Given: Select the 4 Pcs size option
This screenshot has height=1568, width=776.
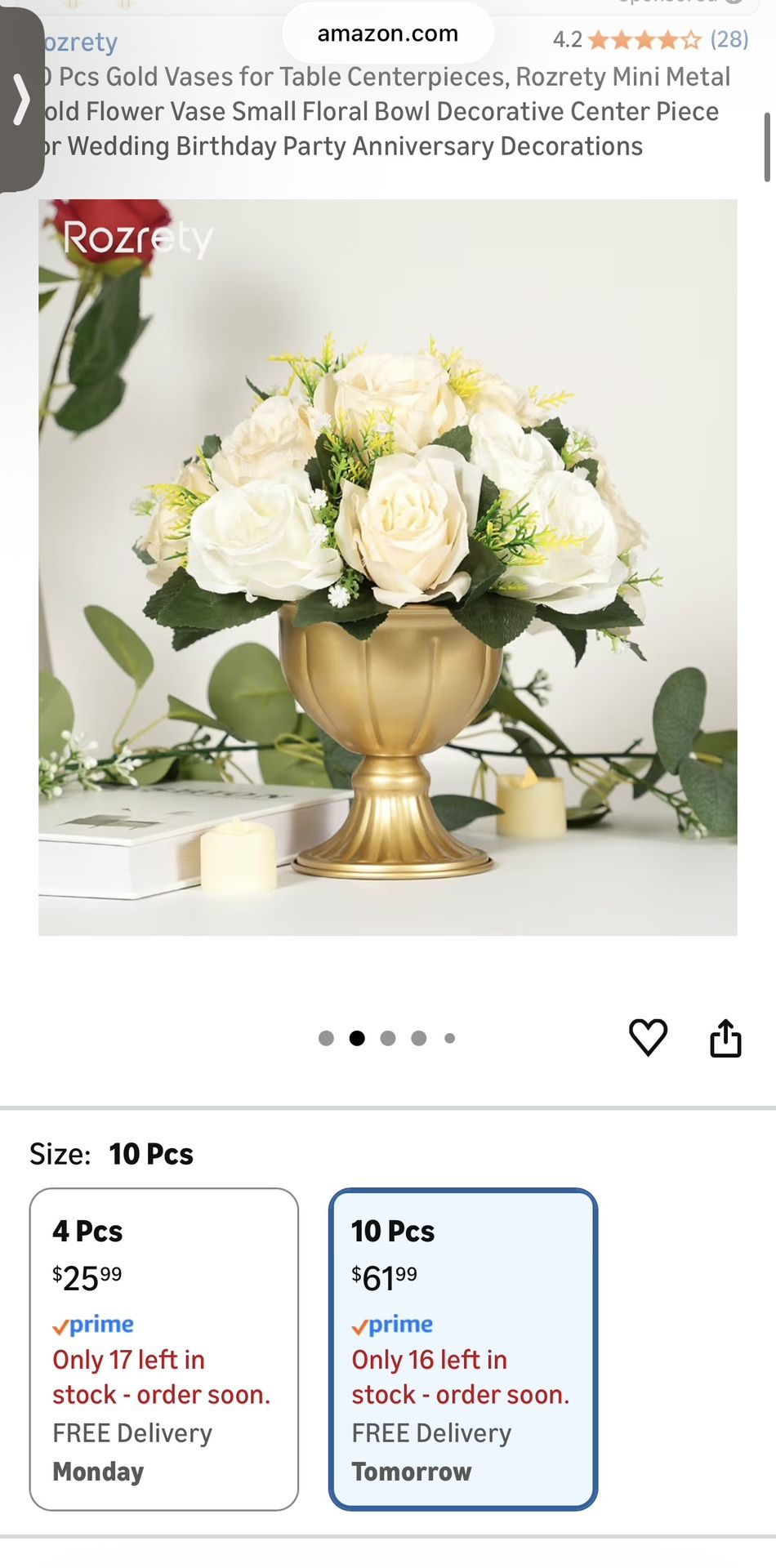Looking at the screenshot, I should [x=164, y=1348].
